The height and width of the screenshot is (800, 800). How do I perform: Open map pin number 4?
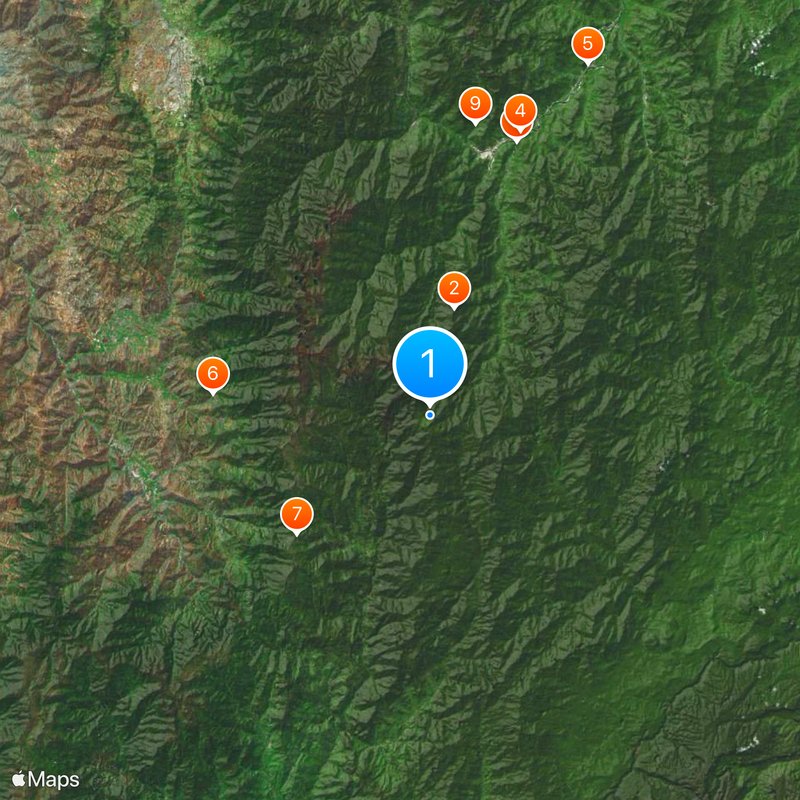(x=521, y=109)
